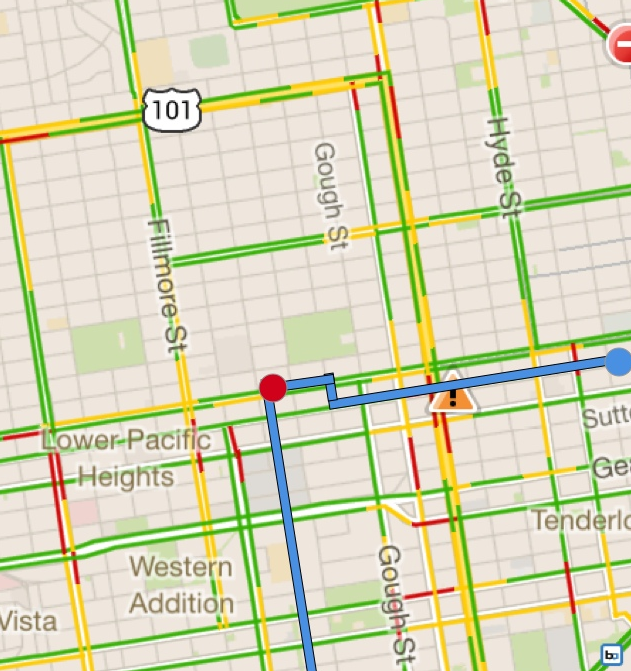This screenshot has height=671, width=631.
Task: Tap the orange traffic warning triangle
Action: 452,393
